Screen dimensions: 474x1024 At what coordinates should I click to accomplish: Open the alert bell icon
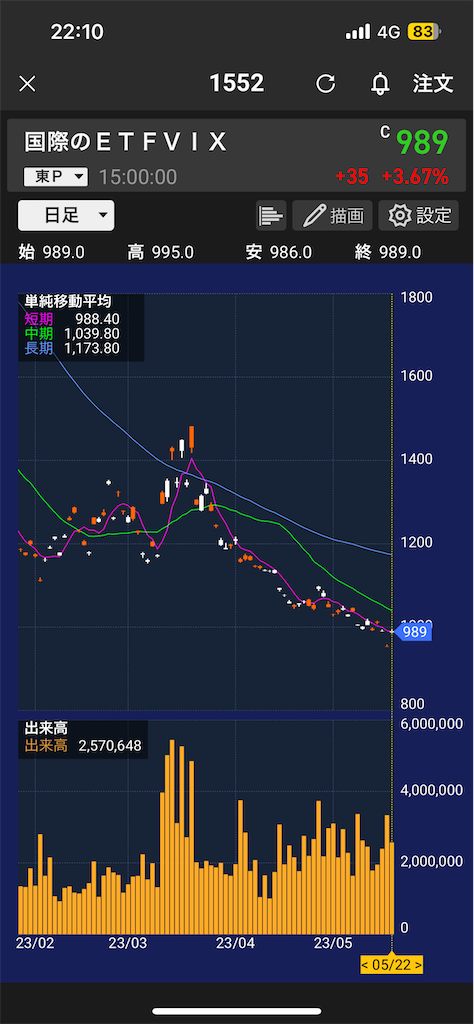pos(379,84)
